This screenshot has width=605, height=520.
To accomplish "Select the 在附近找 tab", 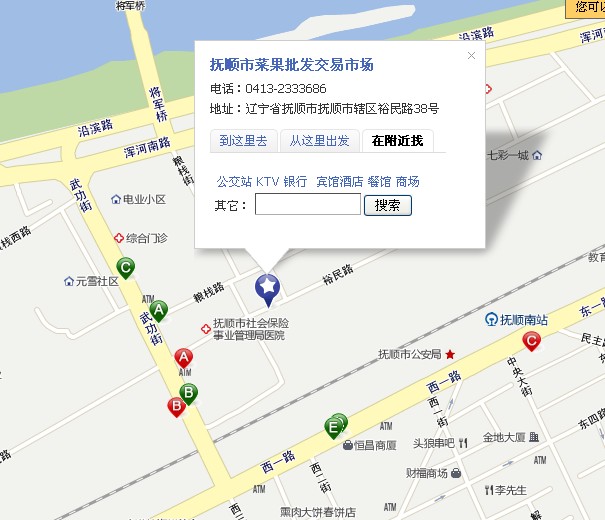I will (x=397, y=141).
